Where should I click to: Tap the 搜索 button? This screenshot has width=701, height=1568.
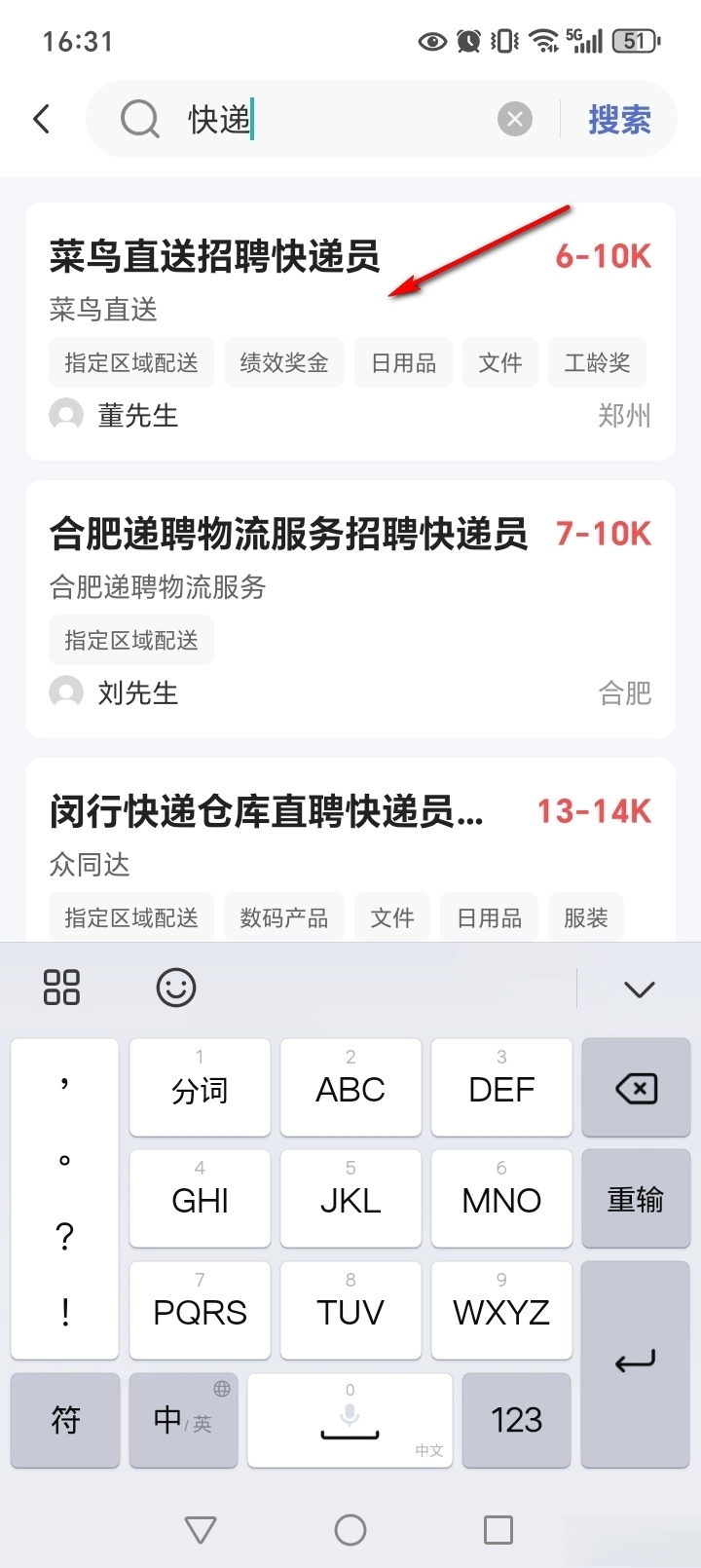coord(619,120)
